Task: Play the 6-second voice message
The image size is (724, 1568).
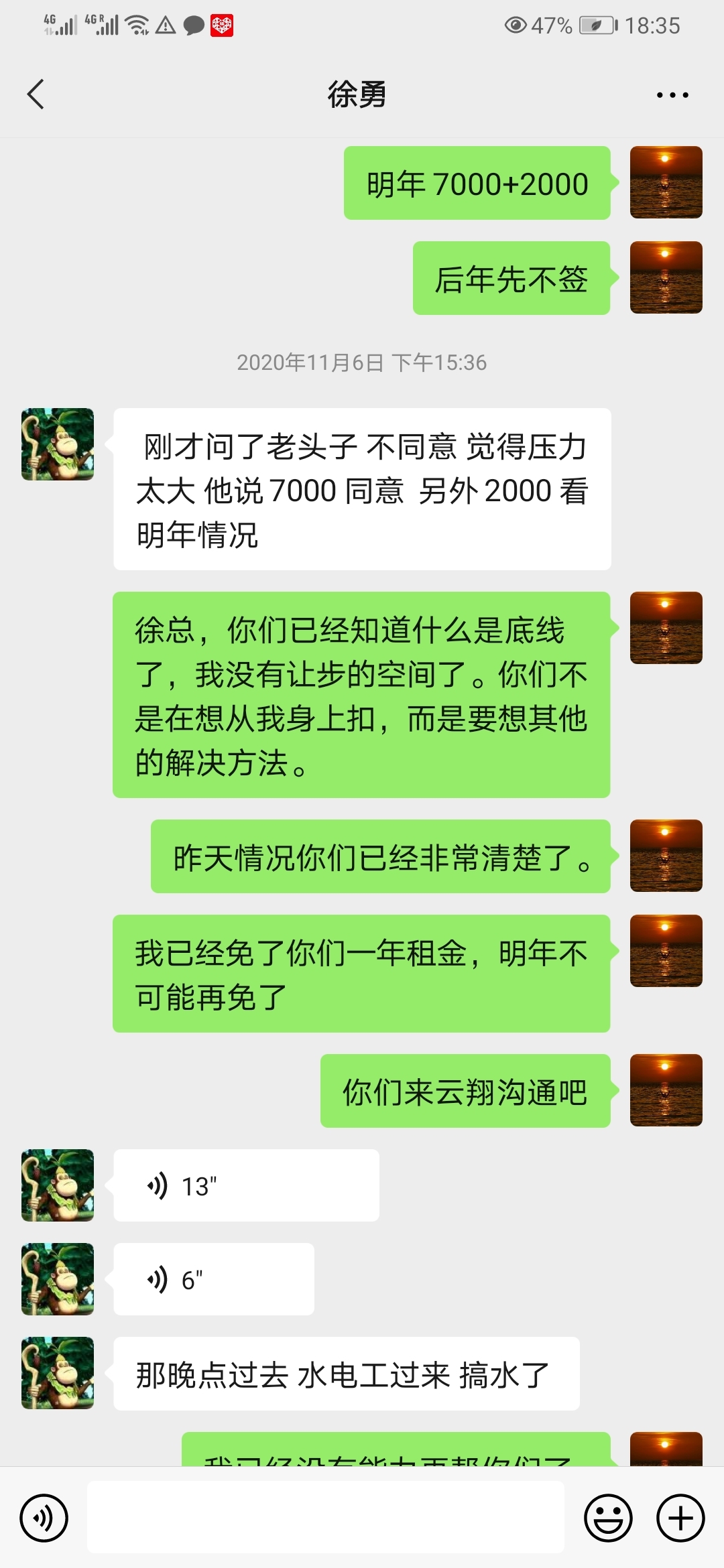Action: click(x=213, y=1279)
